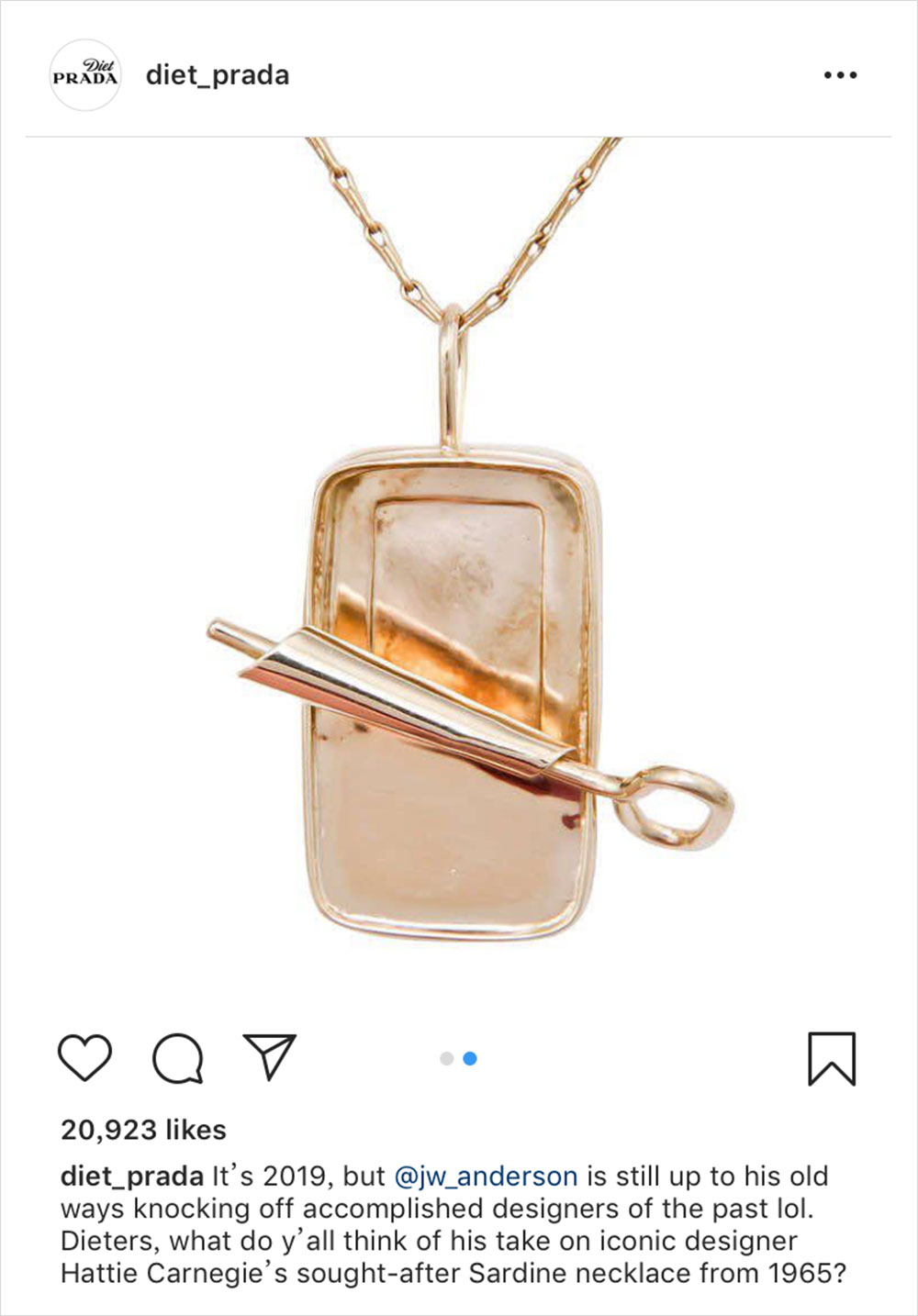The width and height of the screenshot is (918, 1316).
Task: Open diet_prada username in post header
Action: coord(218,75)
